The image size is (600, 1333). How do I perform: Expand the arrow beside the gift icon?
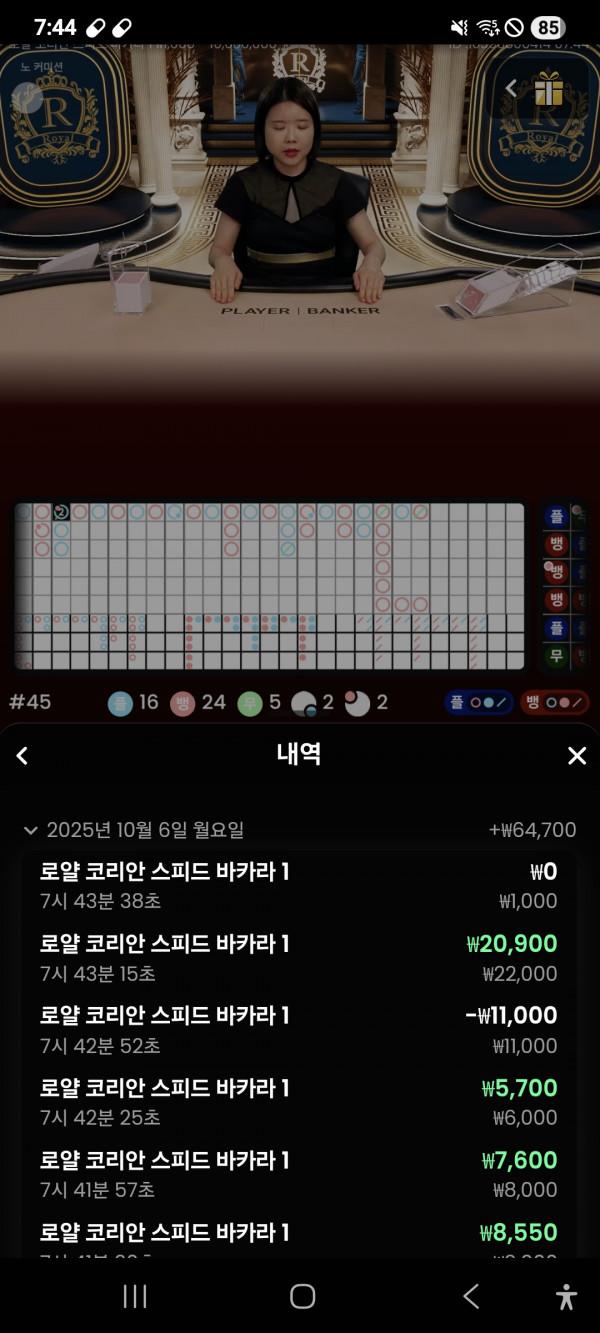tap(511, 88)
